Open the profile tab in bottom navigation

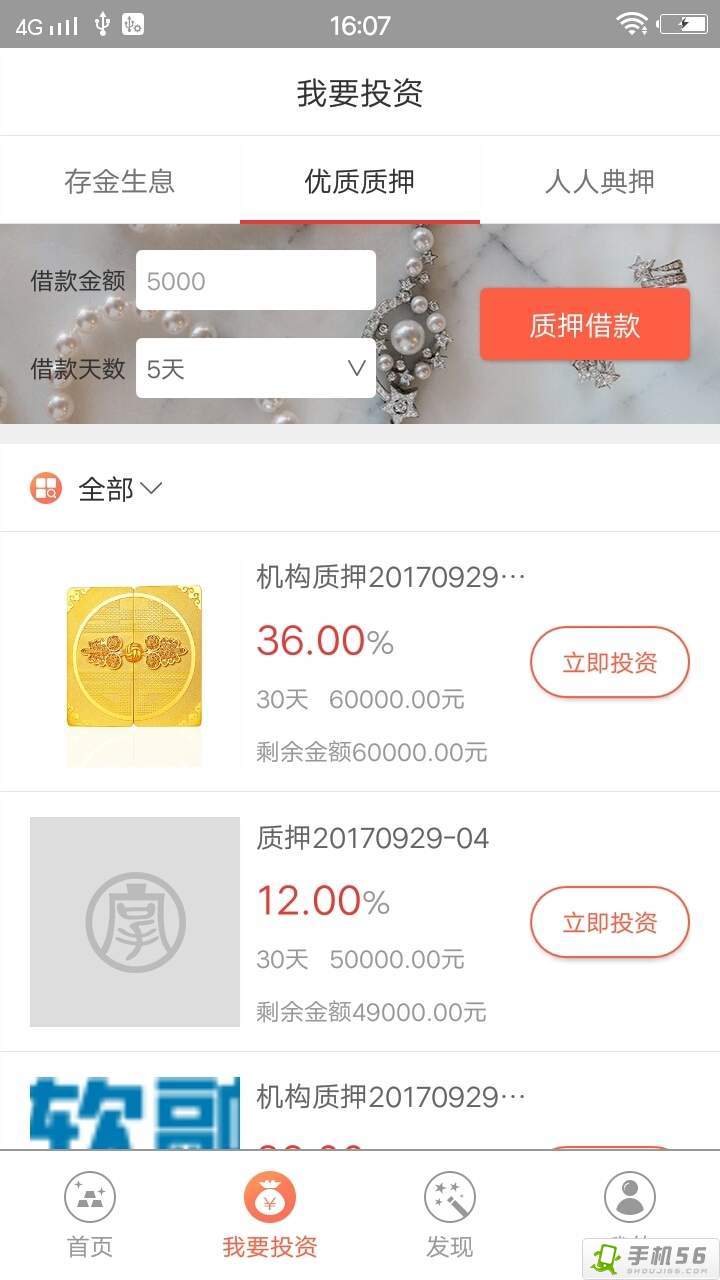coord(630,1205)
